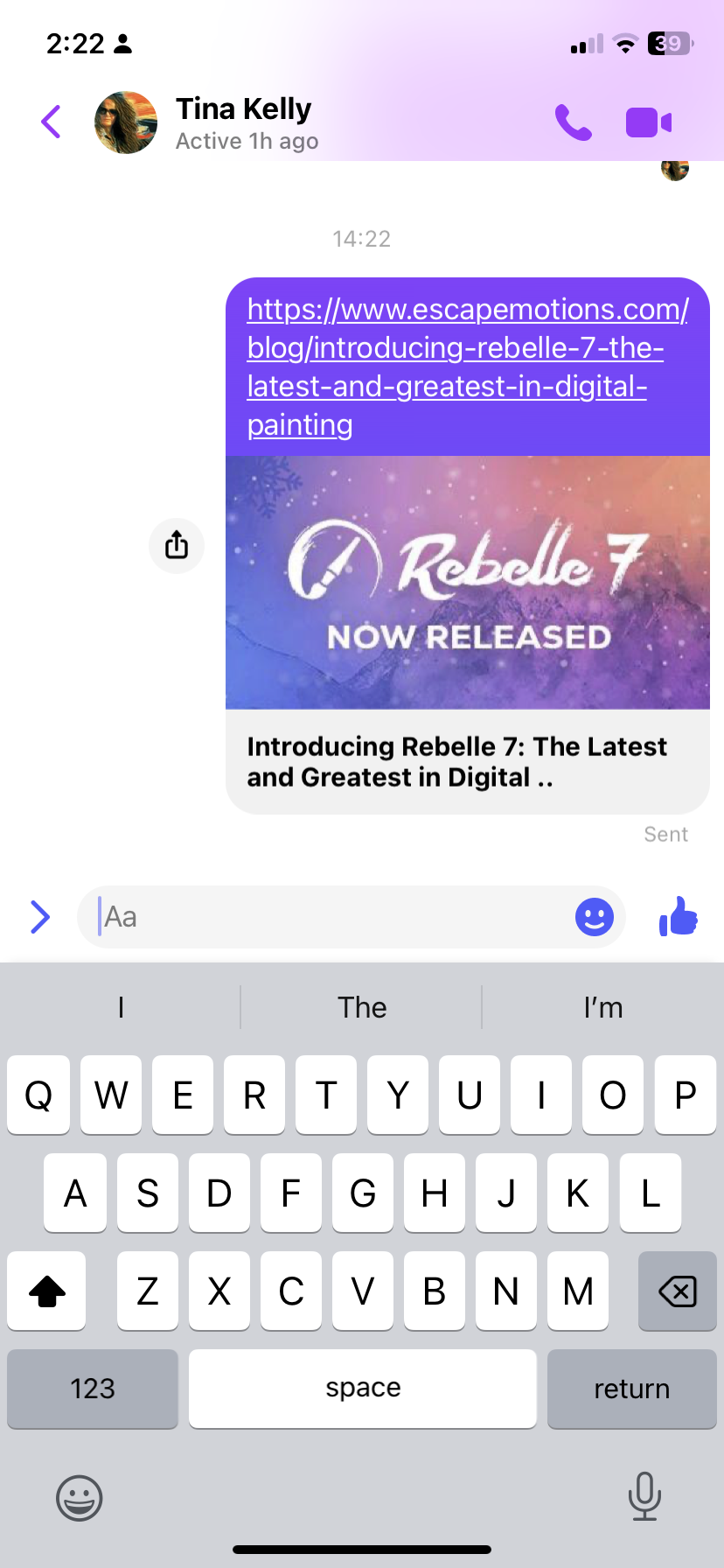Switch to the emoji keyboard

pos(80,1498)
